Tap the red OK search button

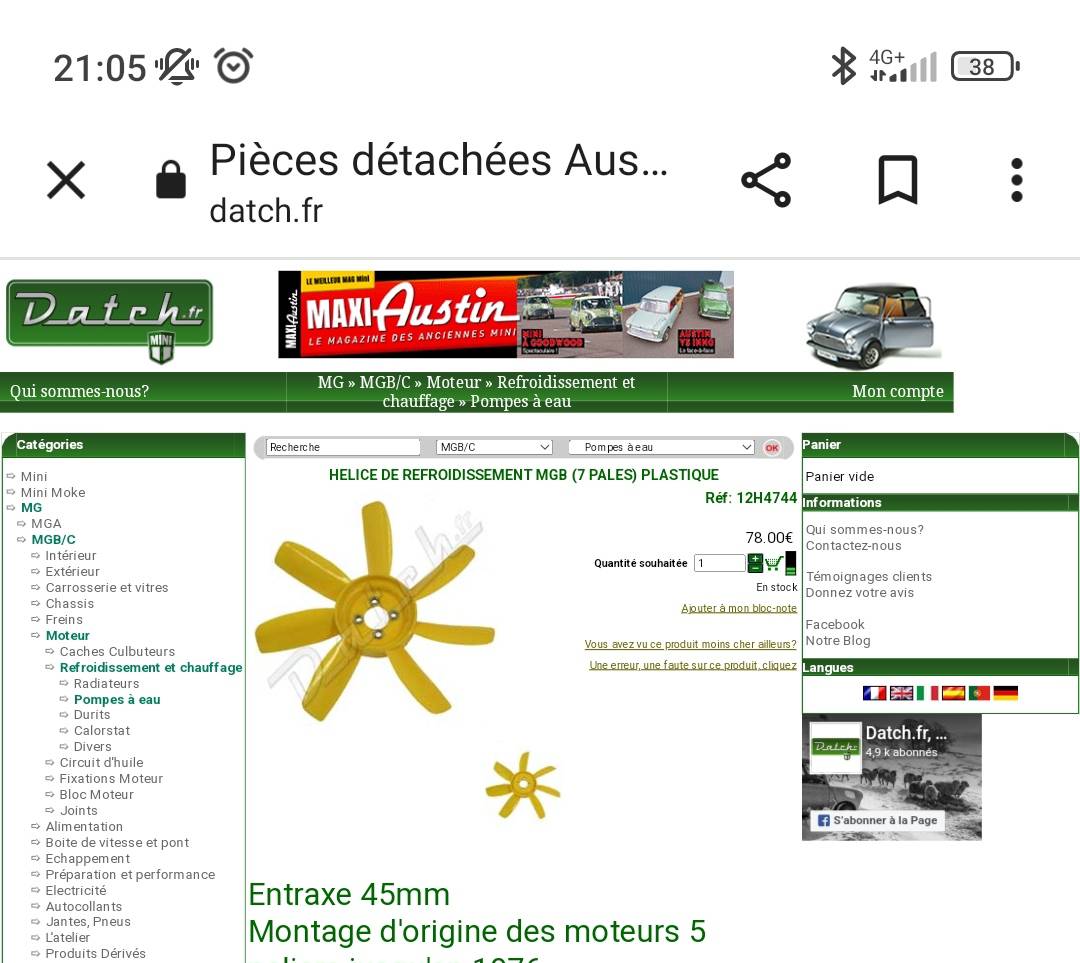pyautogui.click(x=772, y=447)
